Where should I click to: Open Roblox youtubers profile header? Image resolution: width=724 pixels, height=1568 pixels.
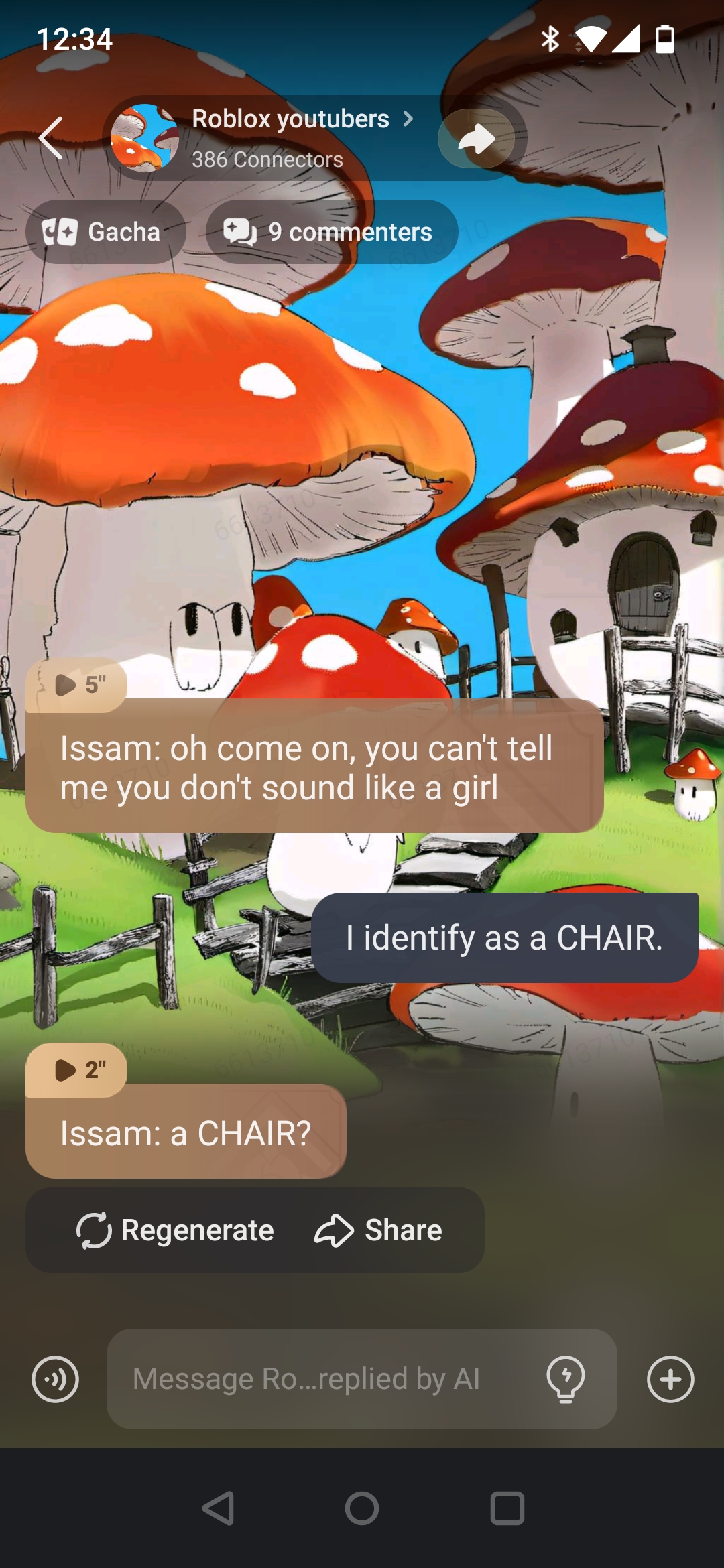pos(290,137)
